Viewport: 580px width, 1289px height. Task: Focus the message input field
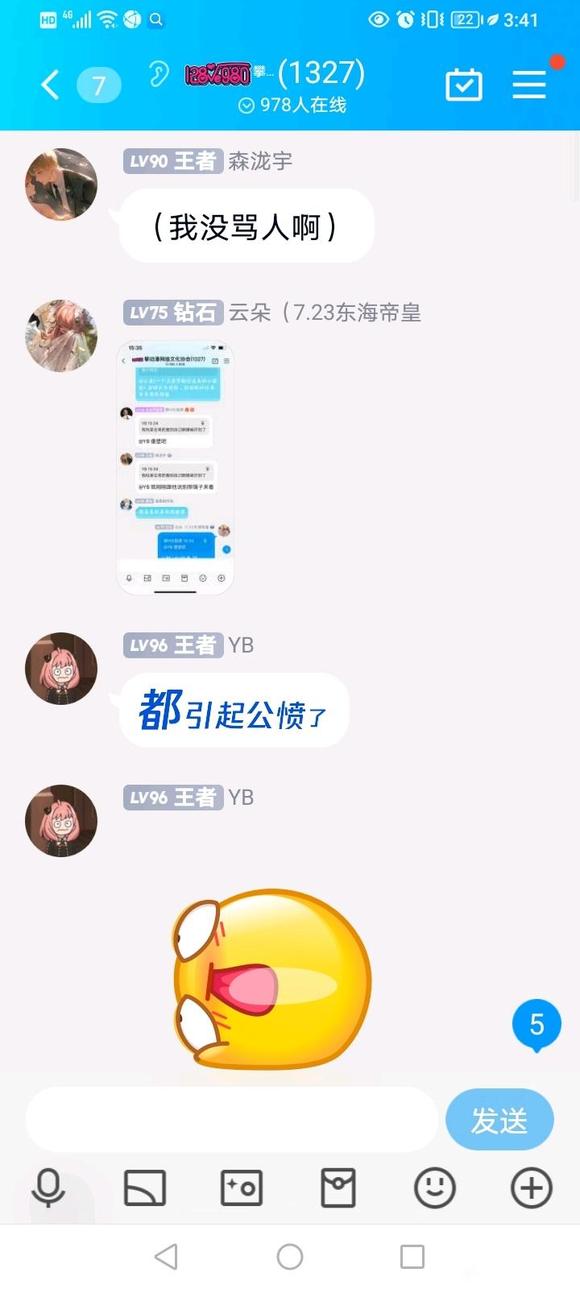pyautogui.click(x=231, y=1120)
